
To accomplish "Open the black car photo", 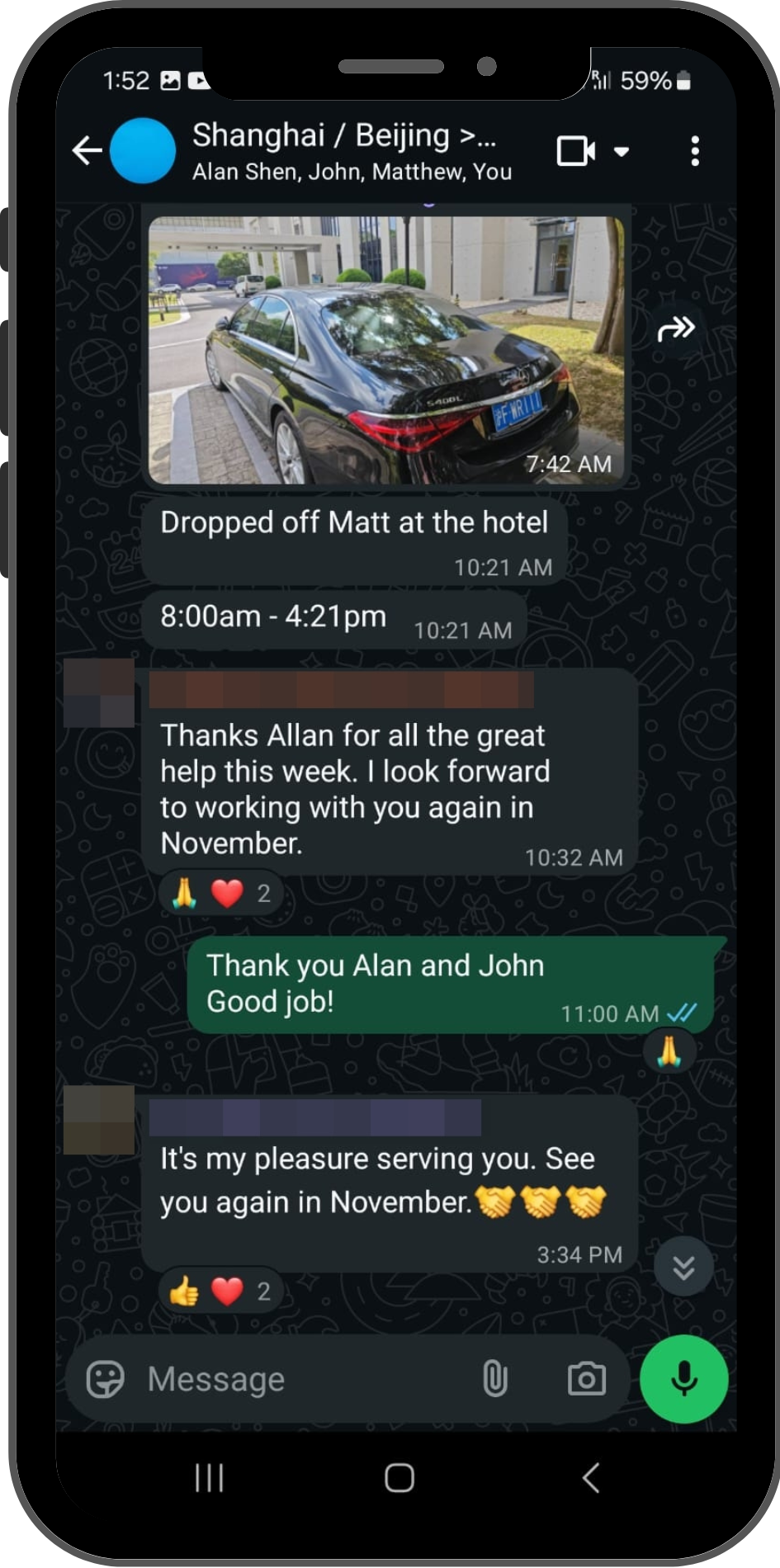I will tap(386, 350).
